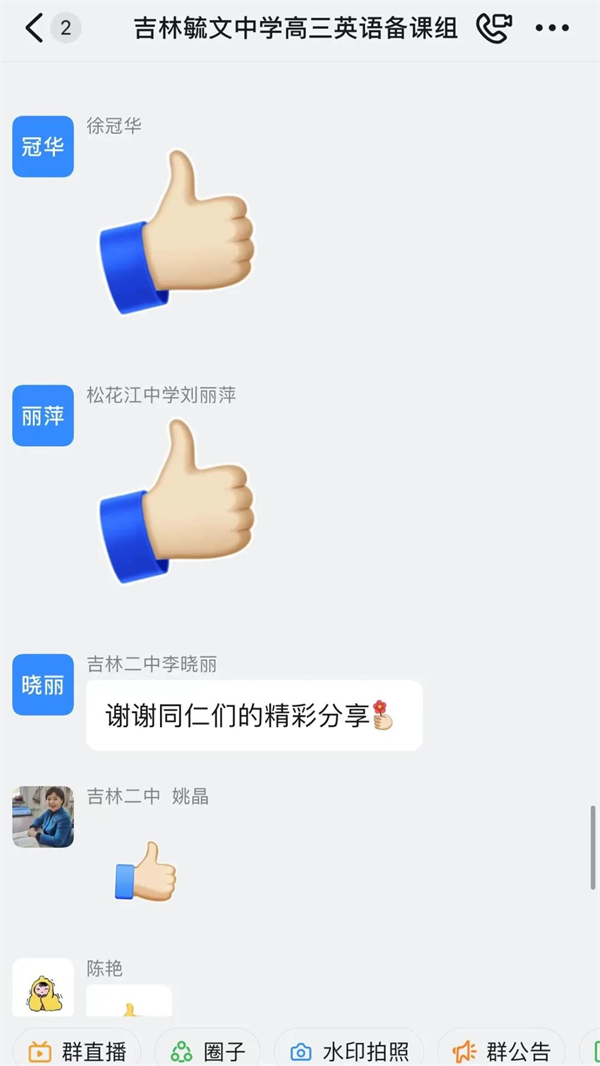Image resolution: width=600 pixels, height=1066 pixels.
Task: Open 徐冠华's avatar profile
Action: [x=43, y=146]
